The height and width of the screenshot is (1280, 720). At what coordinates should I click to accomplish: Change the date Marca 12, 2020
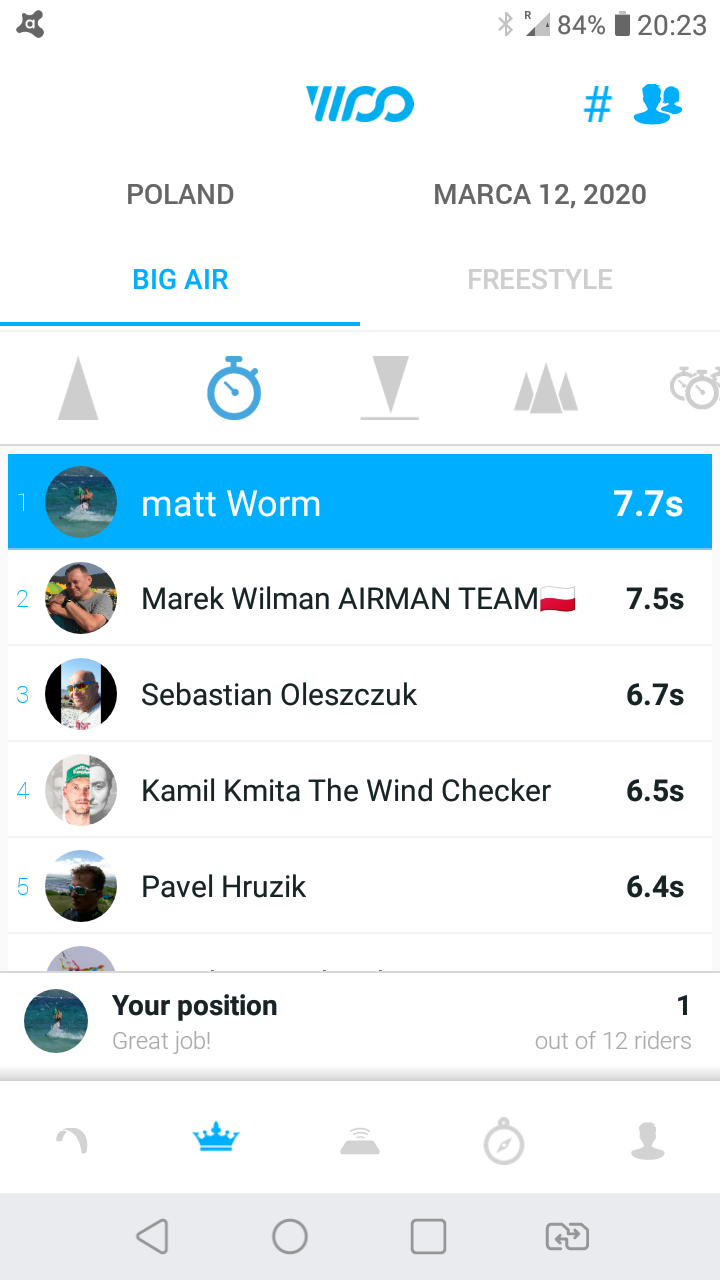(x=540, y=194)
